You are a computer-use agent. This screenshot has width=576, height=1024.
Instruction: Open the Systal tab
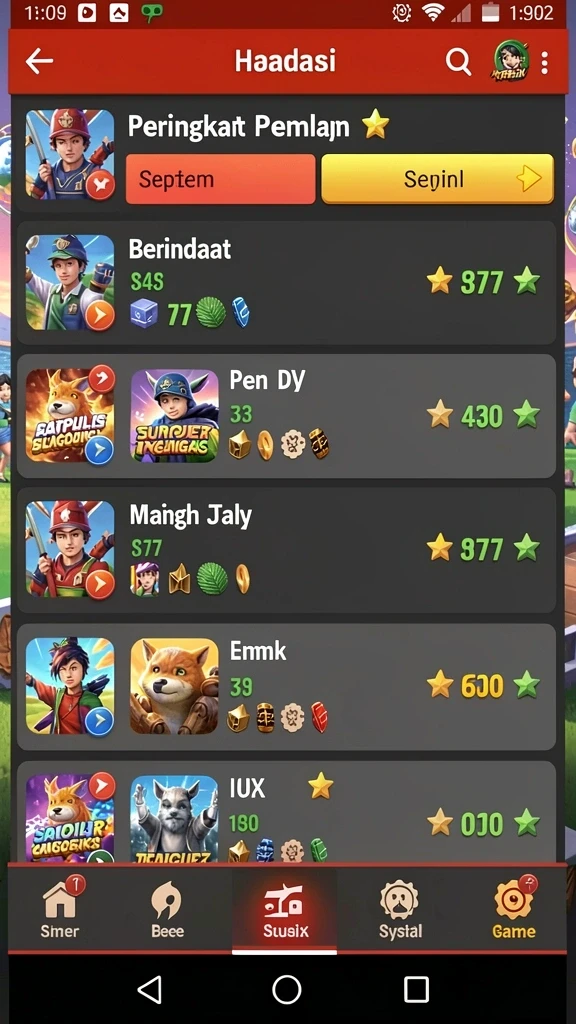pos(400,908)
